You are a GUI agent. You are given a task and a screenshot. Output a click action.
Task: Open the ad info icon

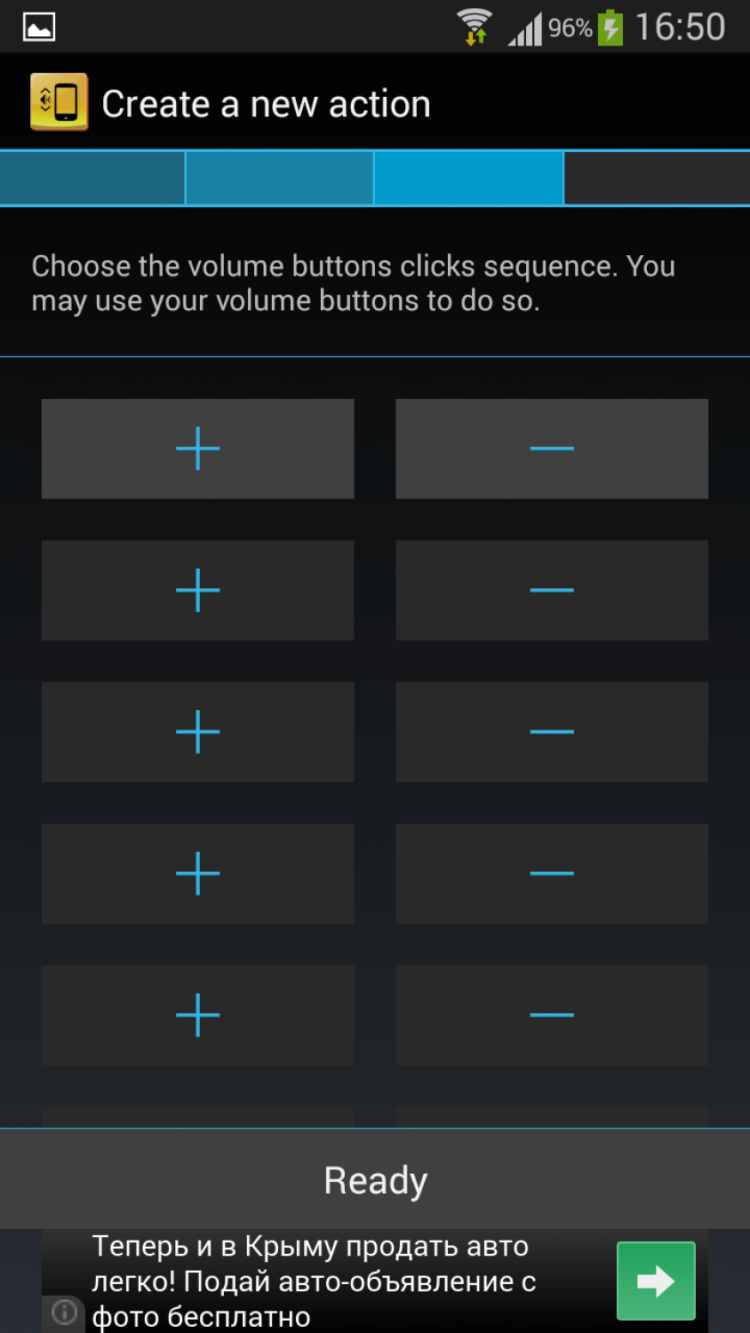64,1312
